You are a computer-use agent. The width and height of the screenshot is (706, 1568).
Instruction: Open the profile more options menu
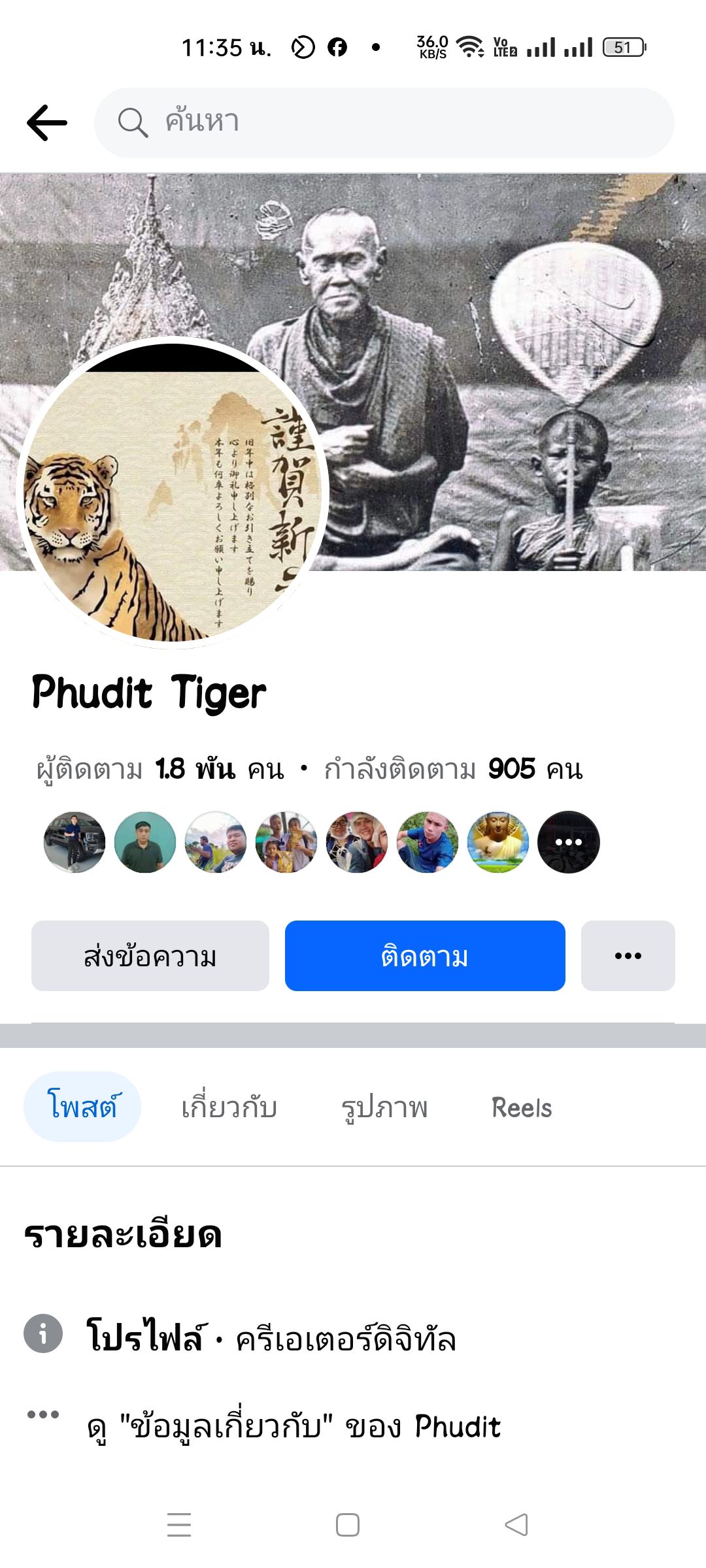click(628, 956)
